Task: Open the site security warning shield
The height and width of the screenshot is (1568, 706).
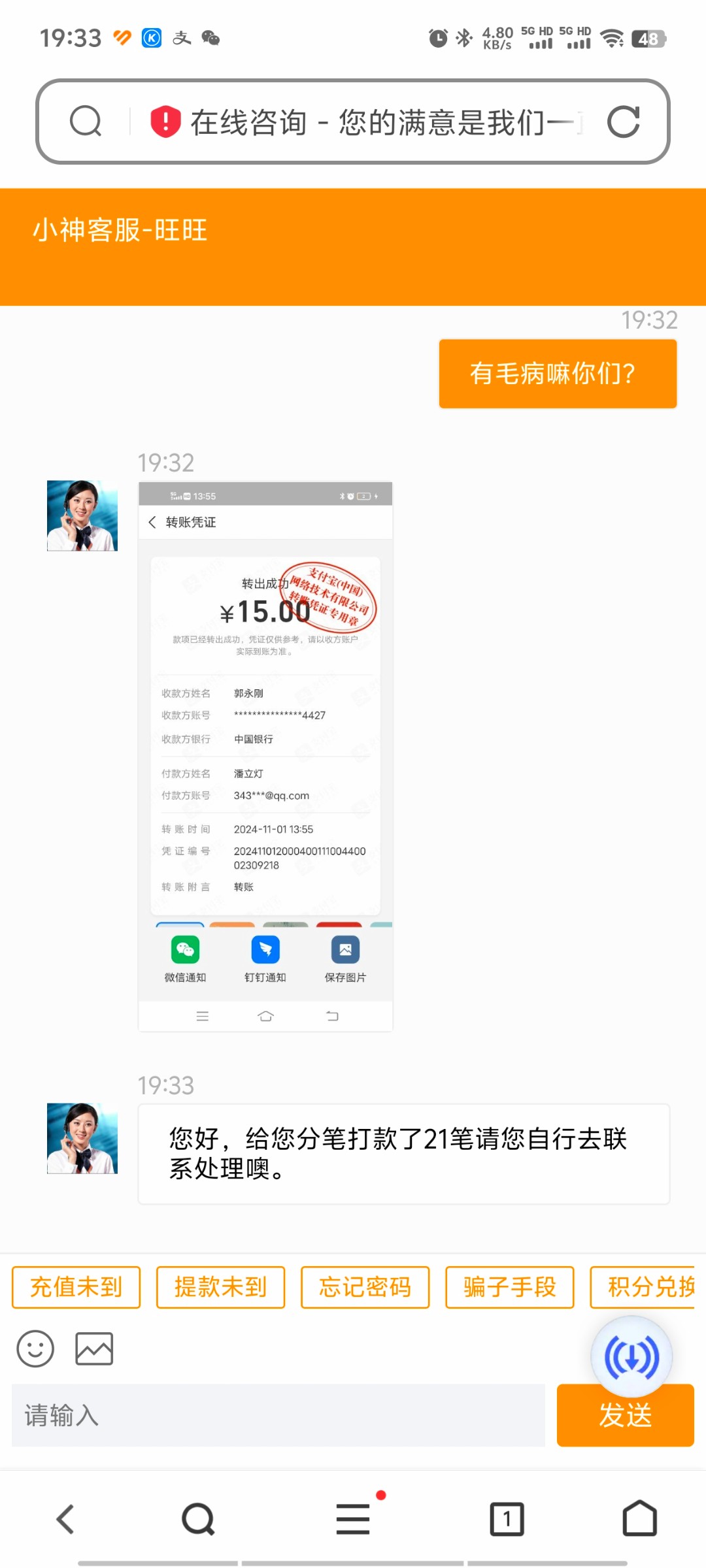Action: click(165, 122)
